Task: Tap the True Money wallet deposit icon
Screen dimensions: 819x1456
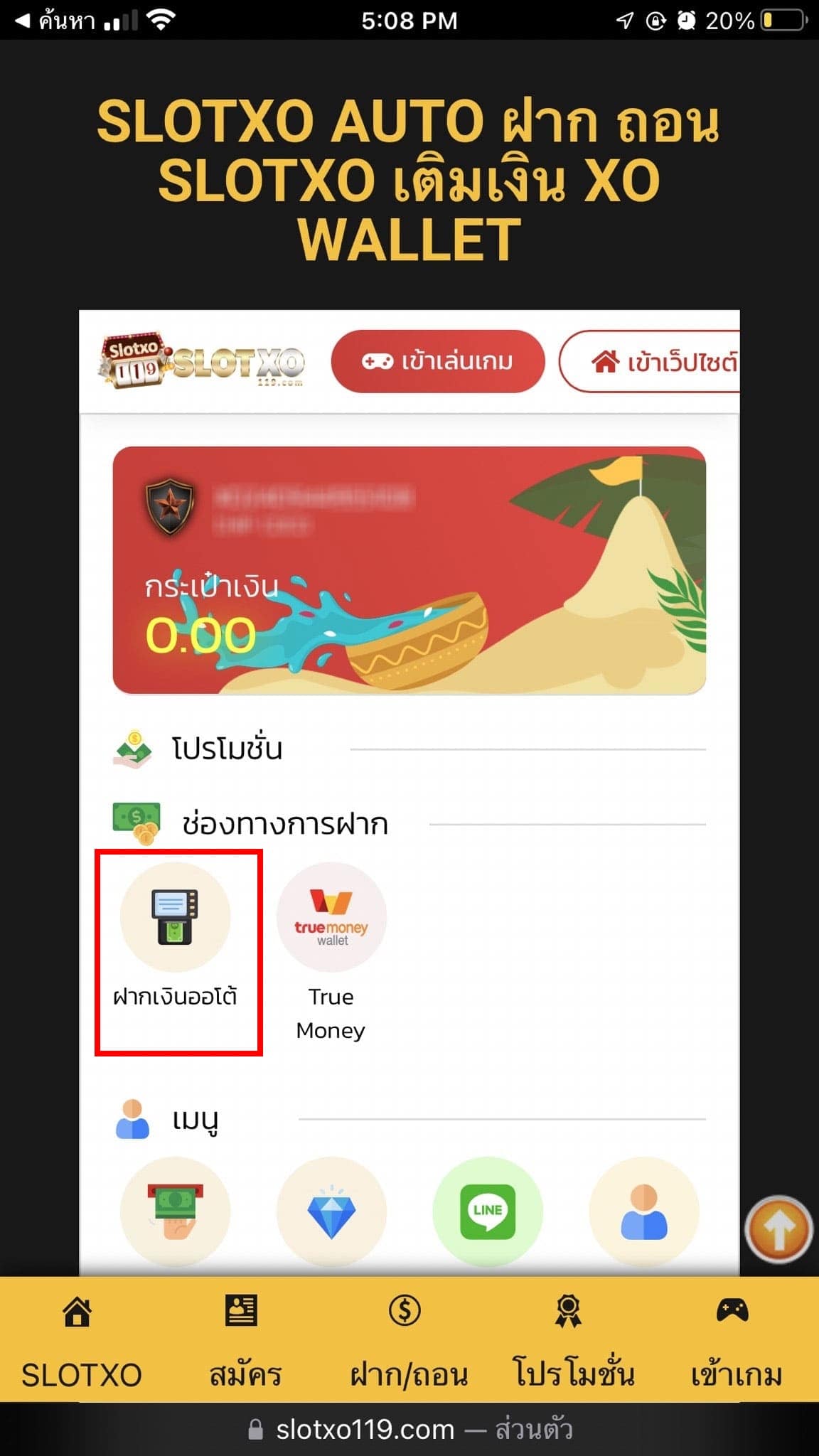Action: click(x=331, y=919)
